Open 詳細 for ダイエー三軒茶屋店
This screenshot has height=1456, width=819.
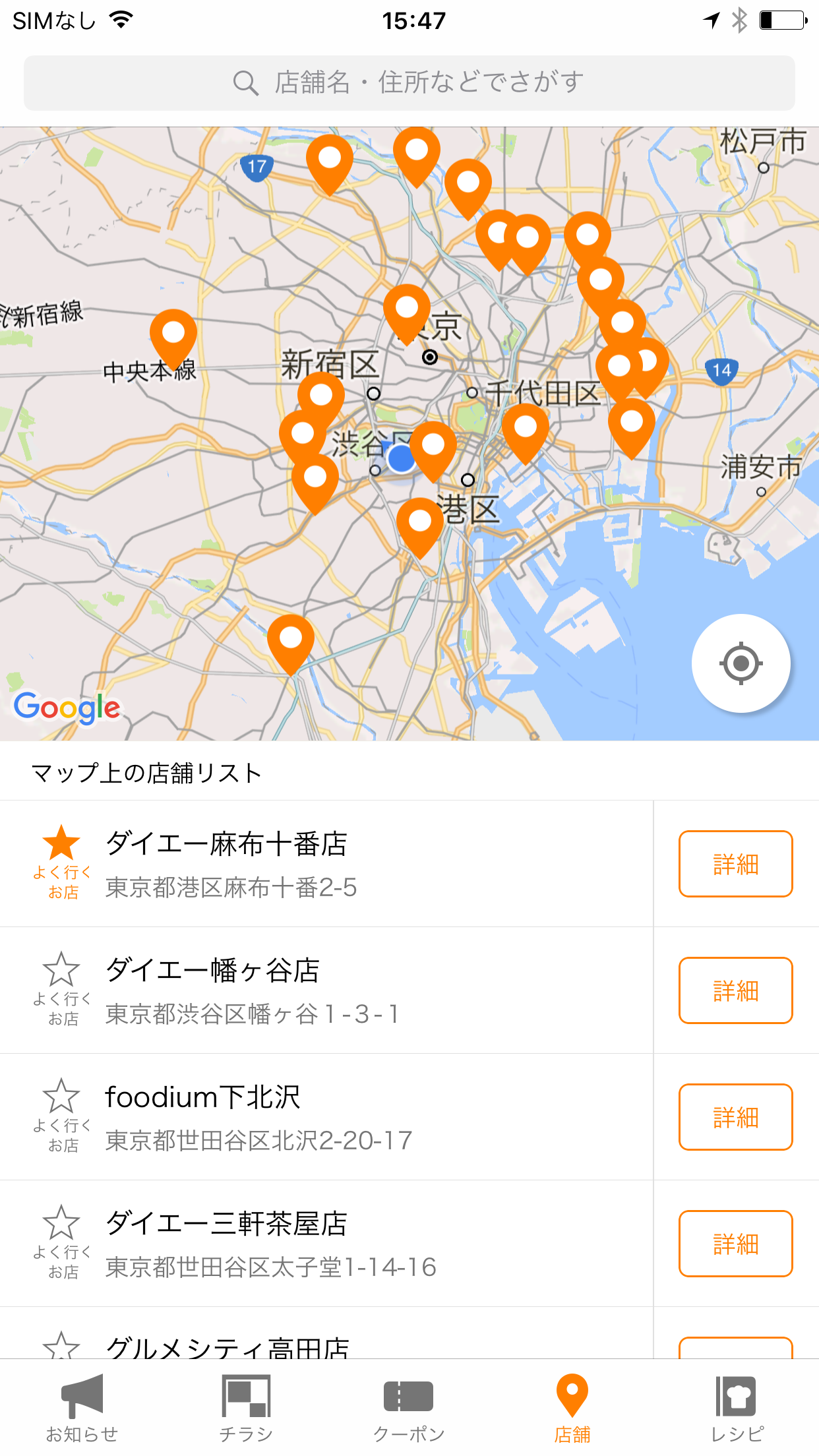tap(735, 1244)
